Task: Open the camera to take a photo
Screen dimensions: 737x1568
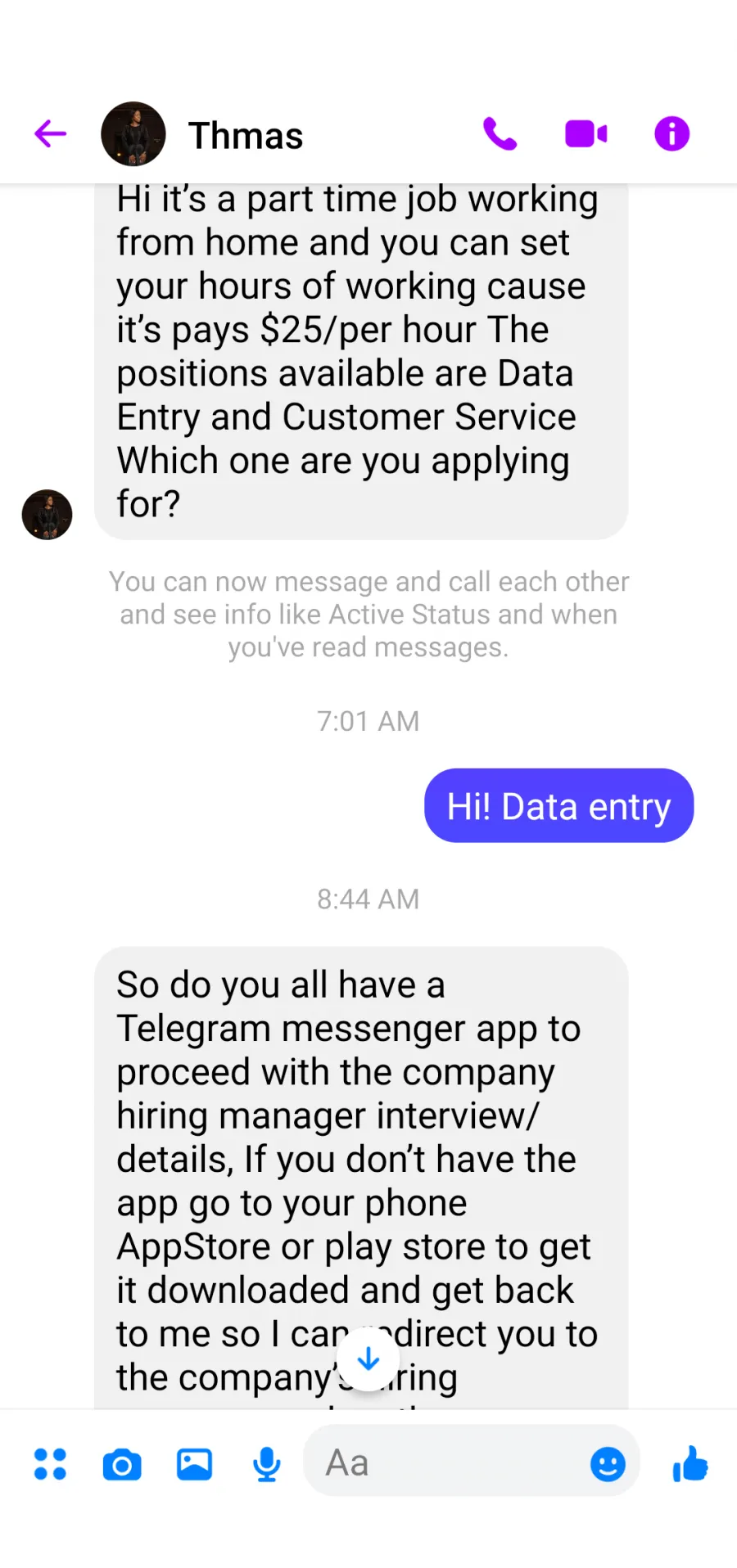Action: [122, 1464]
